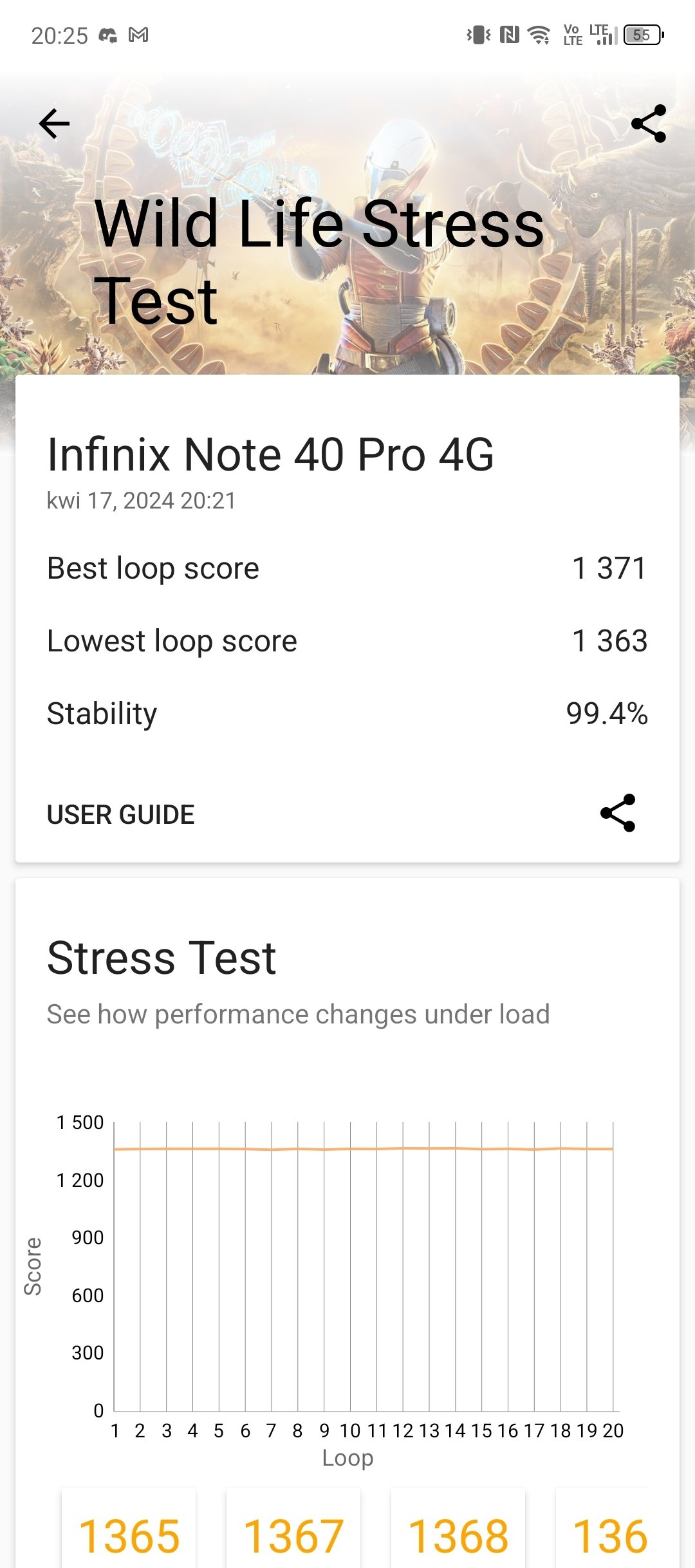Screen dimensions: 695x1568
Task: Tap the share icon beside USER GUIDE
Action: click(x=618, y=813)
